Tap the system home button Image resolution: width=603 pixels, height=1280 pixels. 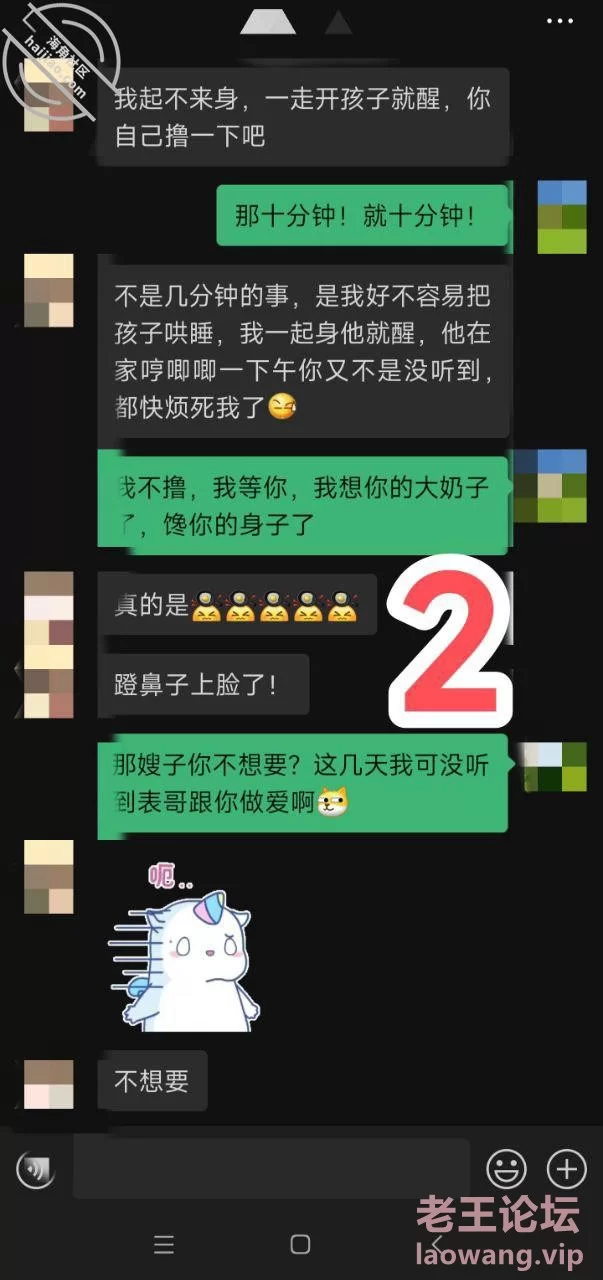coord(300,1244)
